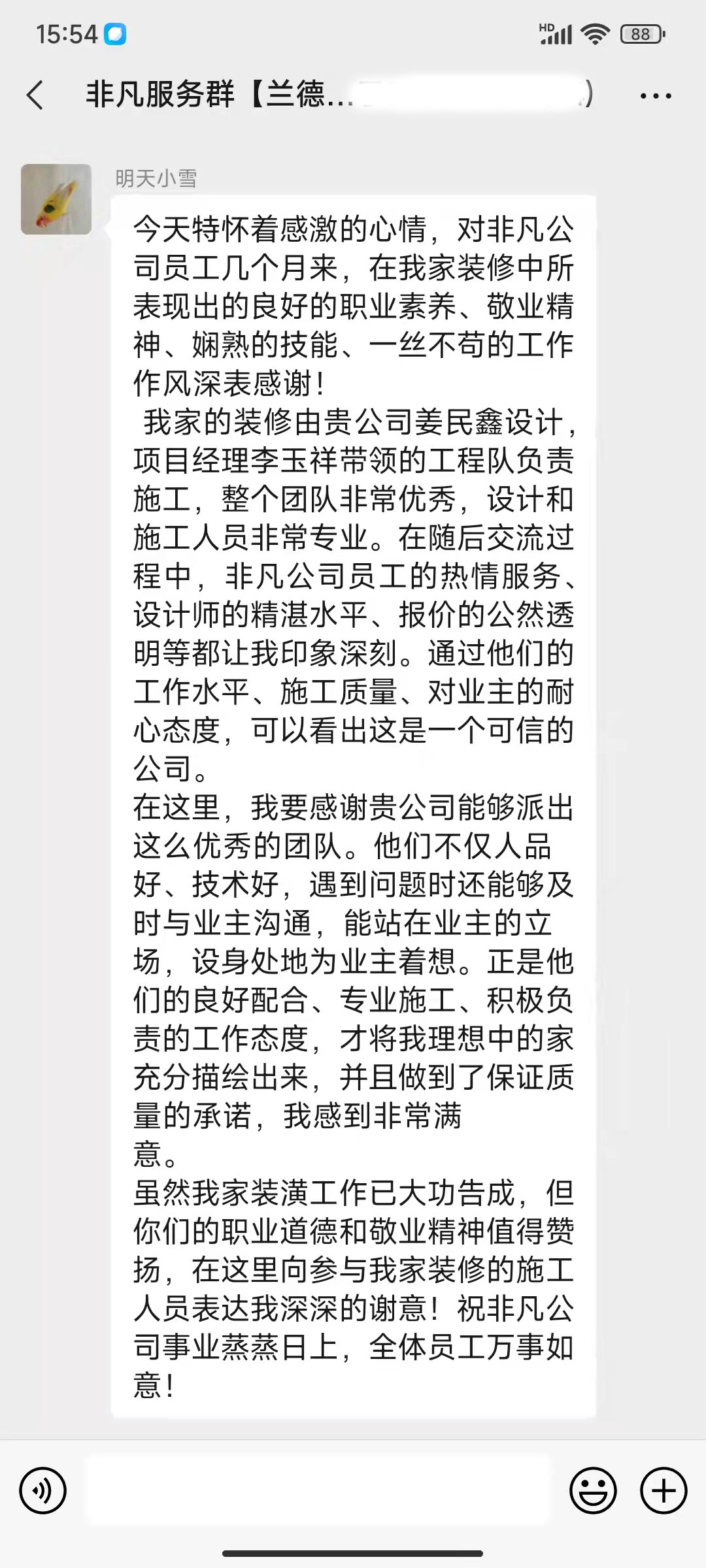The image size is (706, 1568).
Task: Open 明天小雪's profile avatar
Action: (x=56, y=199)
